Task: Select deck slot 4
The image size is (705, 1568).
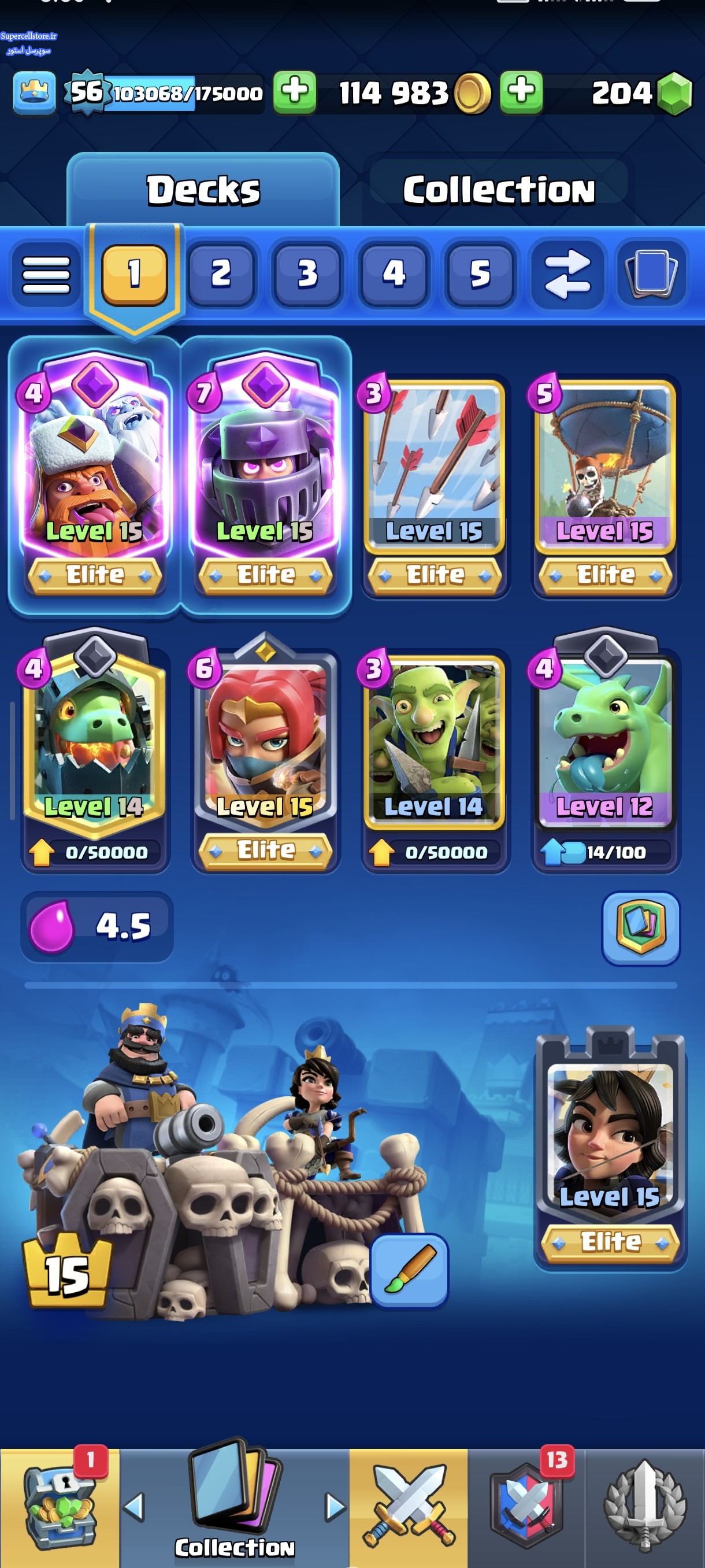Action: tap(394, 273)
